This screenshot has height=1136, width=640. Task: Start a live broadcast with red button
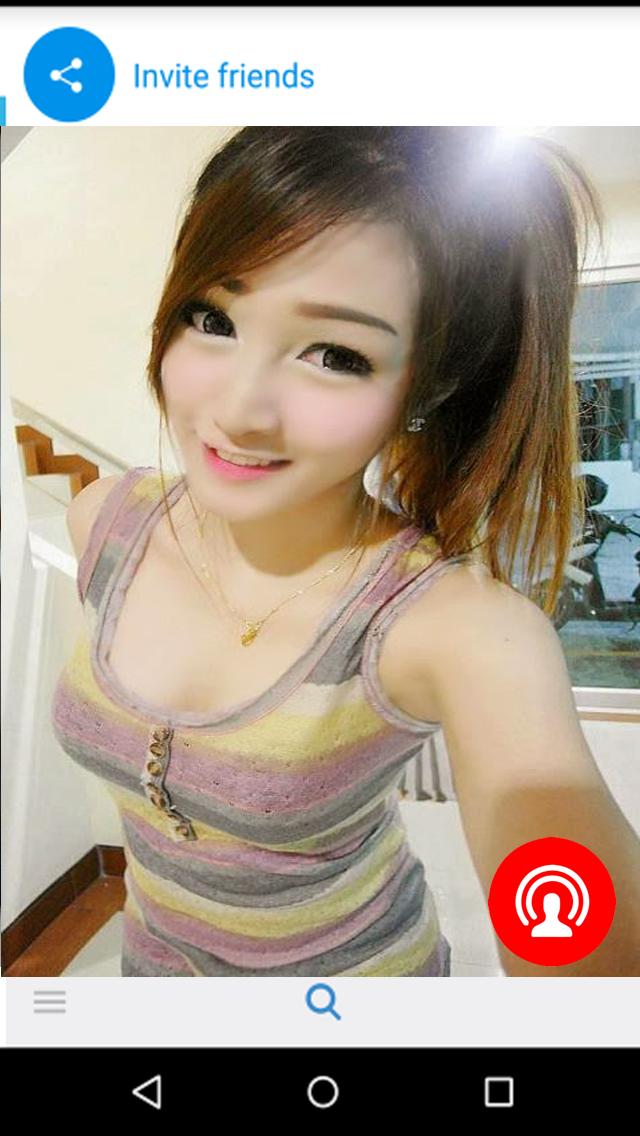pos(551,902)
